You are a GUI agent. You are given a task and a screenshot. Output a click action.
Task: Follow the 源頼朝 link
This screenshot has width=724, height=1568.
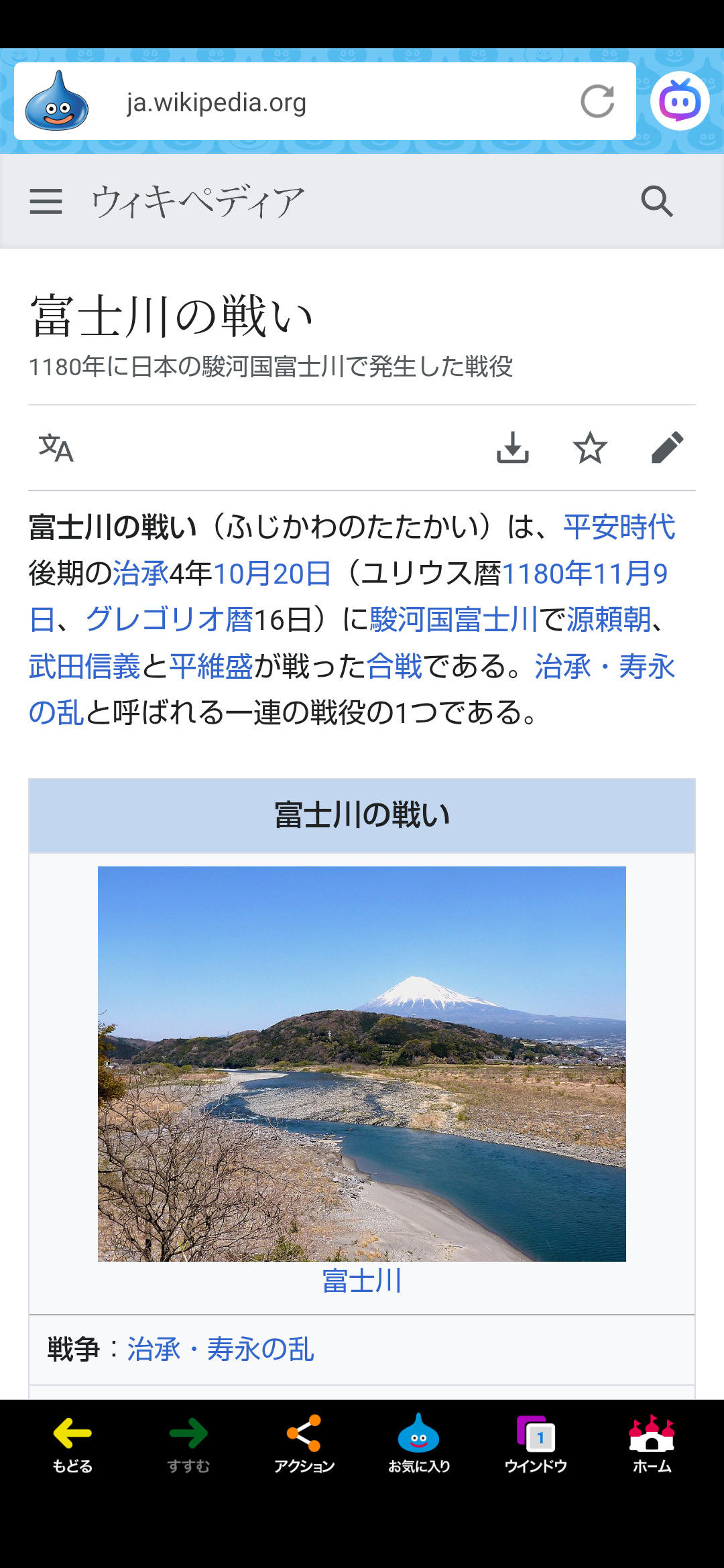coord(609,620)
